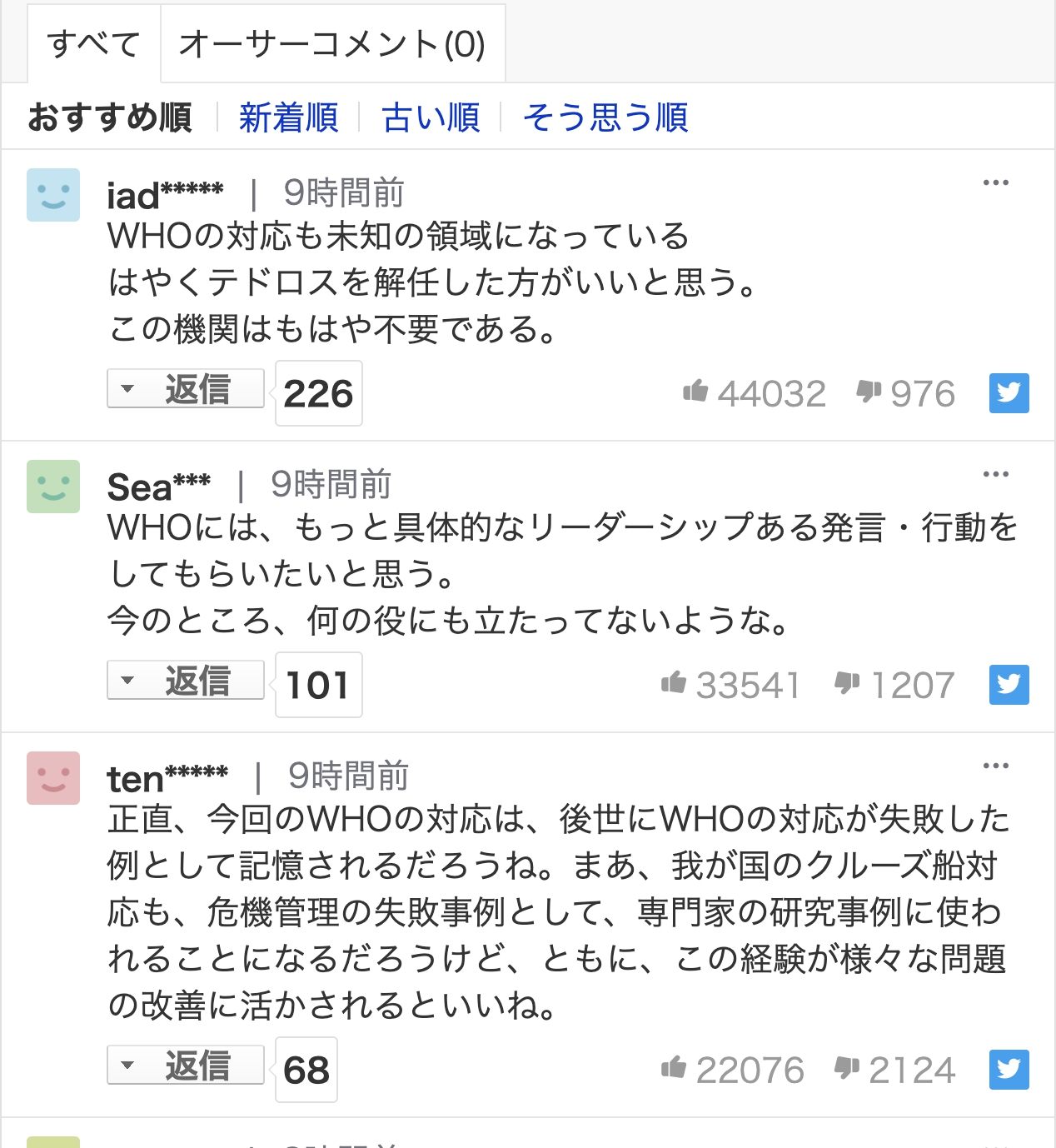Select the おすすめ順 sort option
1056x1148 pixels.
point(110,117)
